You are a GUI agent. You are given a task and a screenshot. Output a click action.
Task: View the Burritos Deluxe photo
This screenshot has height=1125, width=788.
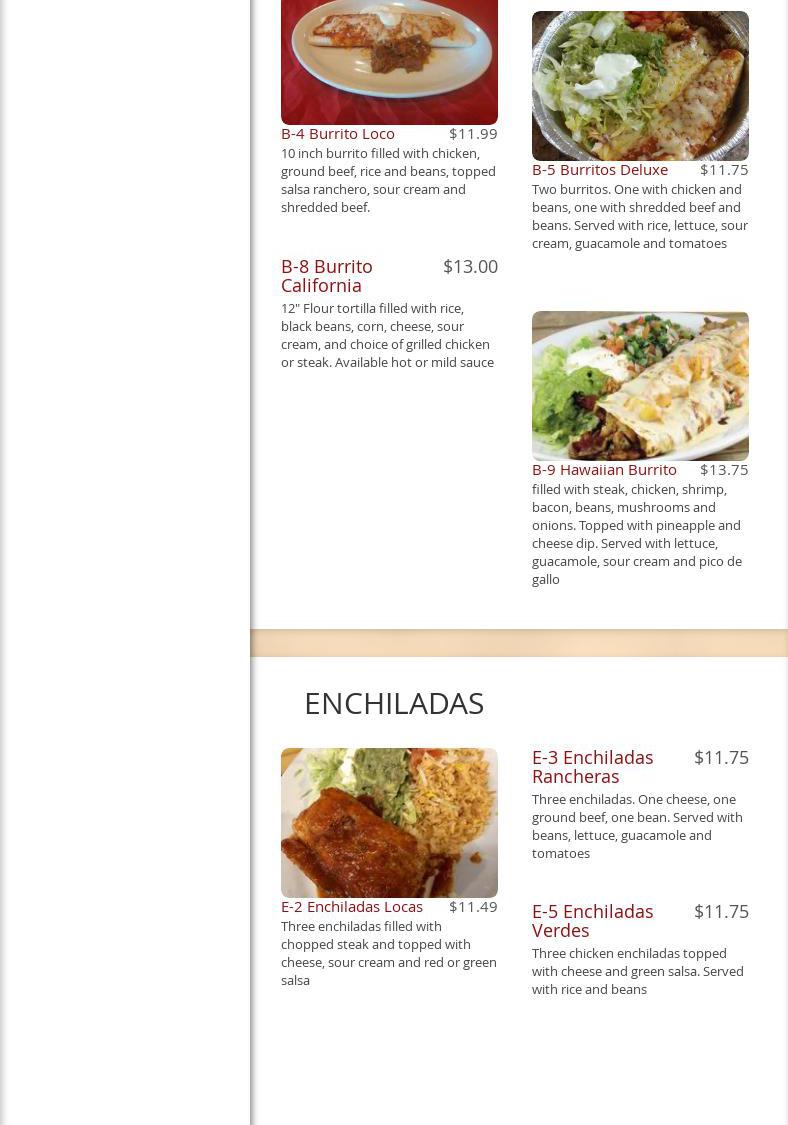(x=640, y=86)
